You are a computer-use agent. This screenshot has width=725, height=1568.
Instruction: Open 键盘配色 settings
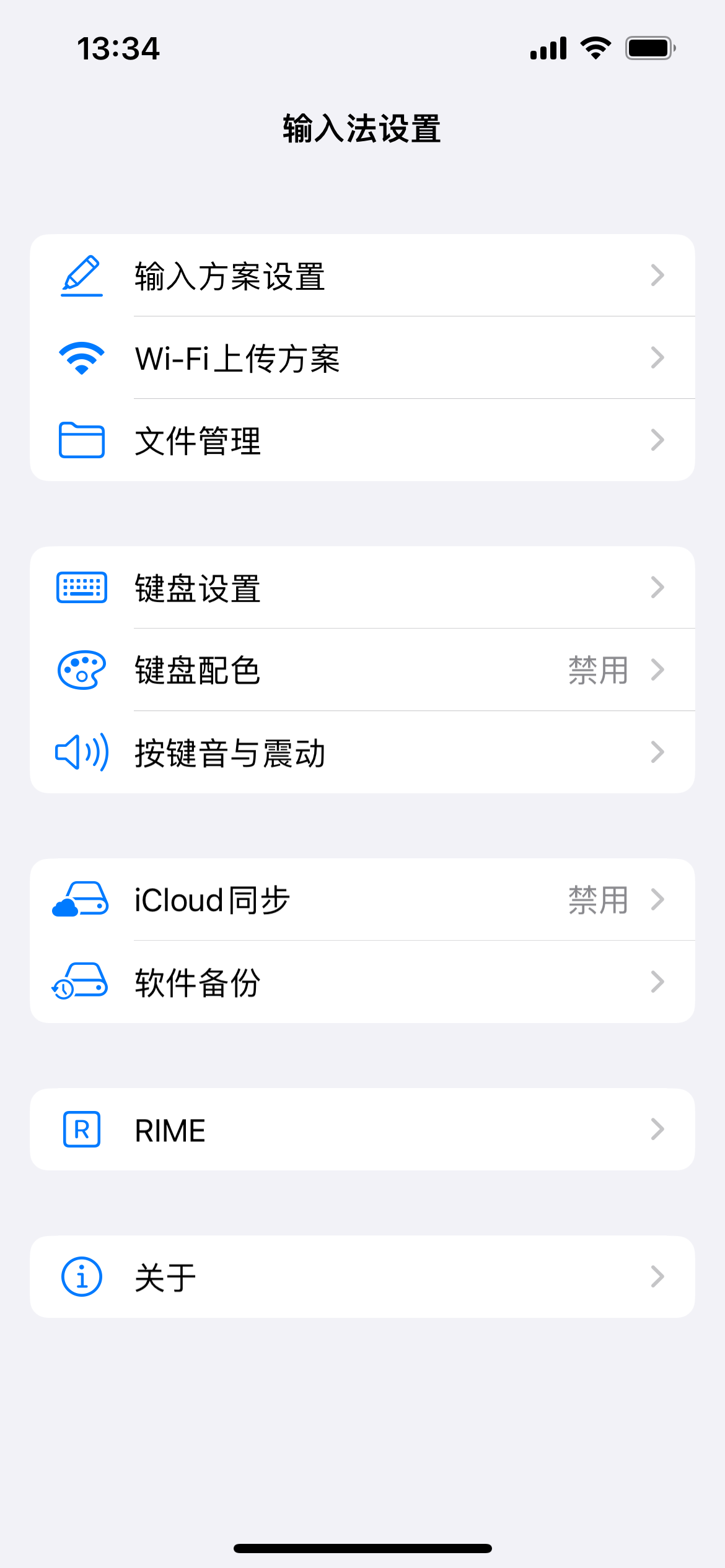[362, 670]
